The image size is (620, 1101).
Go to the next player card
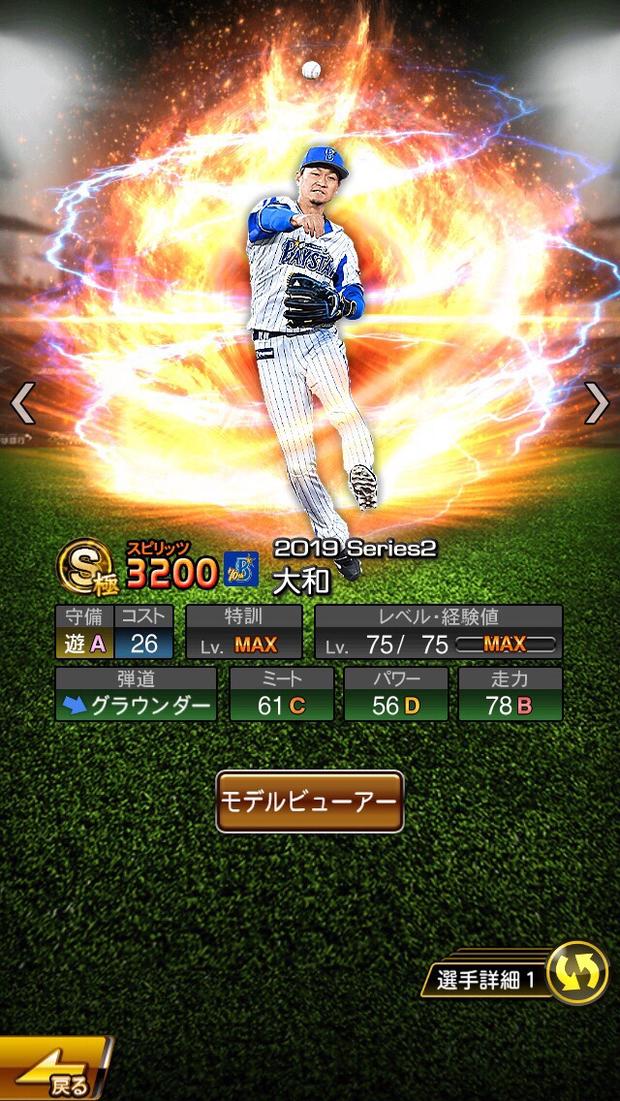pos(596,404)
